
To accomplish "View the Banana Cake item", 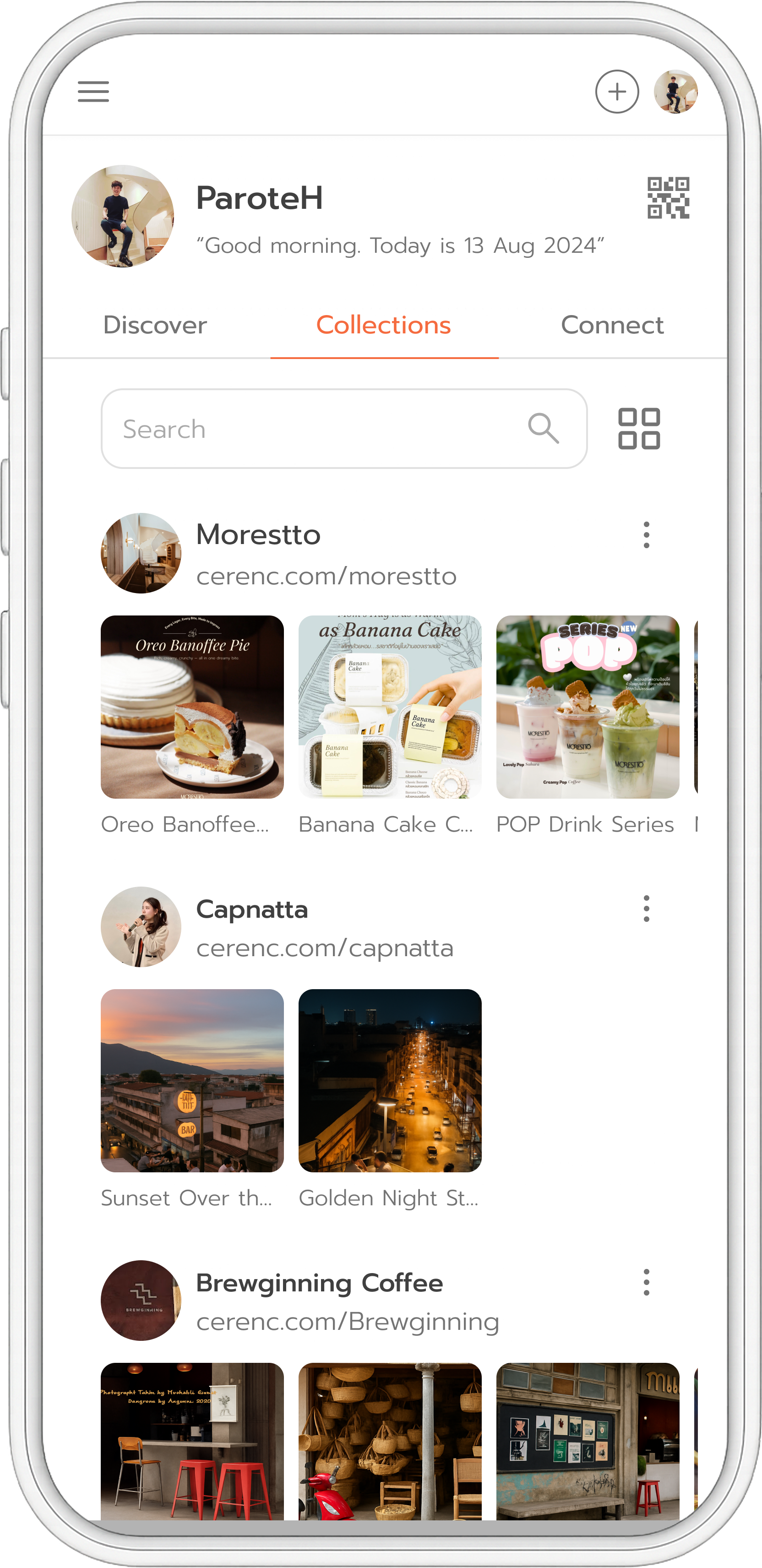I will (390, 707).
